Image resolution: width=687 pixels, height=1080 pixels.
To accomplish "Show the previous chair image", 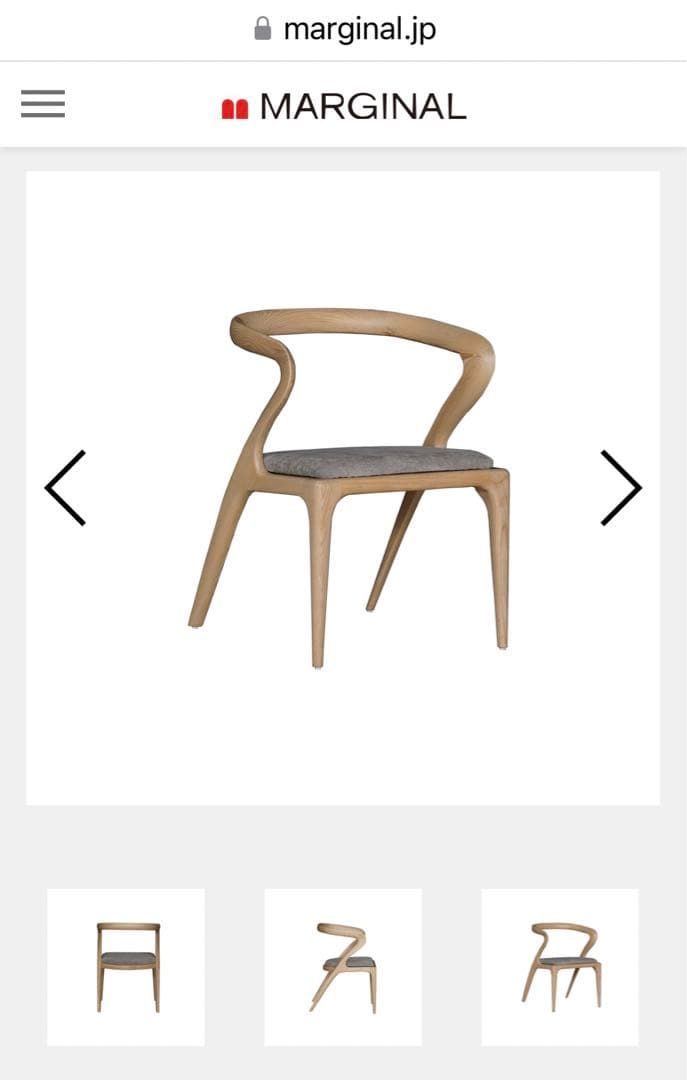I will coord(66,488).
